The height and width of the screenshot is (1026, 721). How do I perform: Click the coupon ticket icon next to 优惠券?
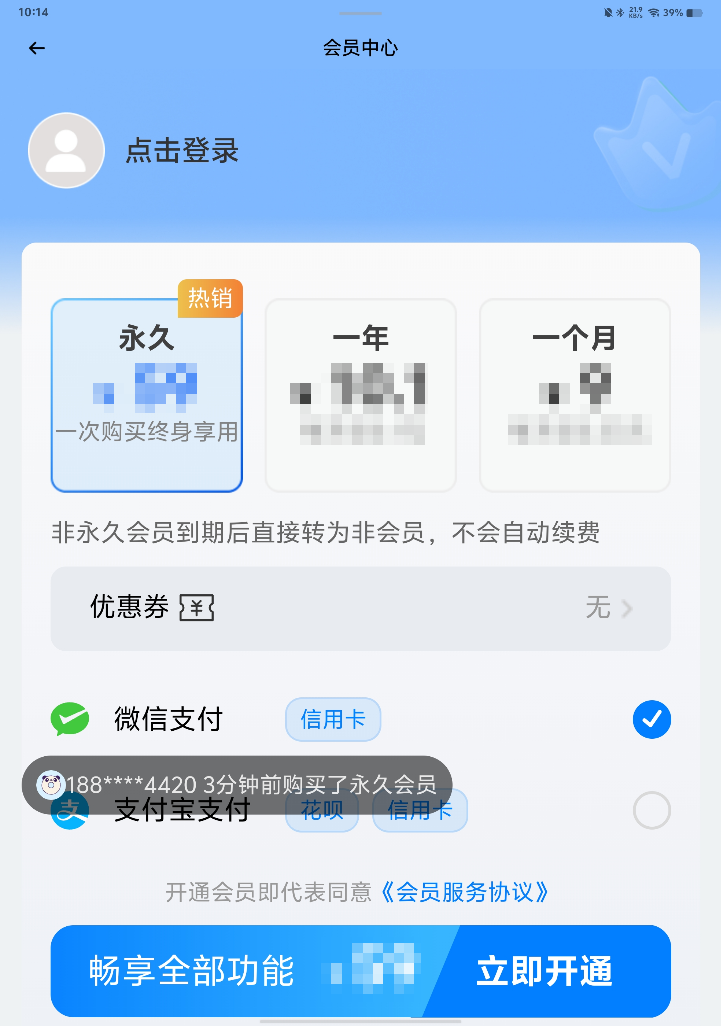coord(196,607)
